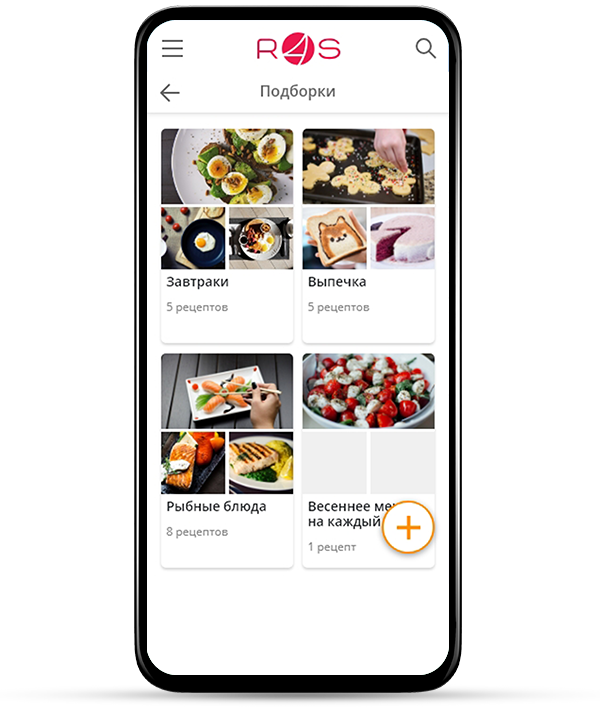The width and height of the screenshot is (600, 711).
Task: Go back from Подборки
Action: (170, 93)
